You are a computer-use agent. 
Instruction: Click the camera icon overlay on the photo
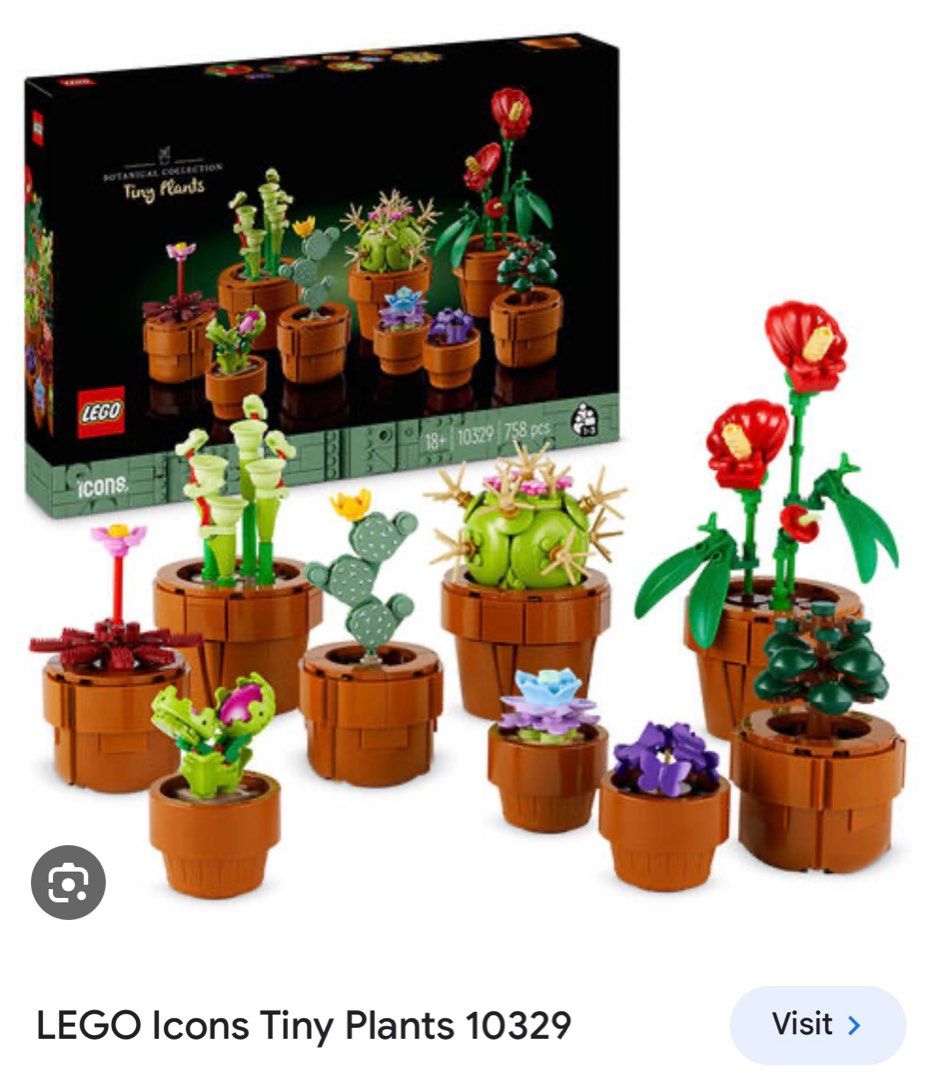pyautogui.click(x=67, y=880)
